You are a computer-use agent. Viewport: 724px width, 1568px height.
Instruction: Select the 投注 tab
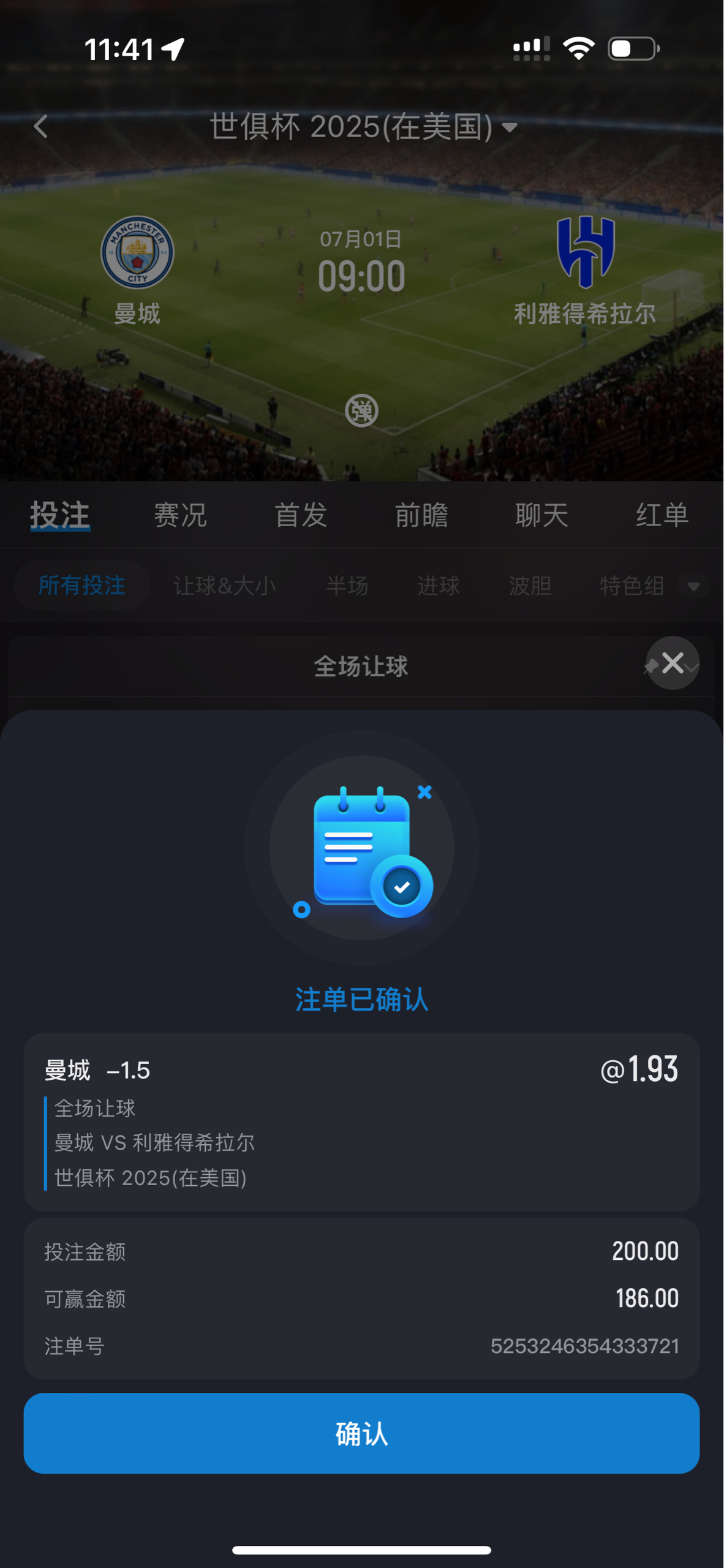click(60, 514)
